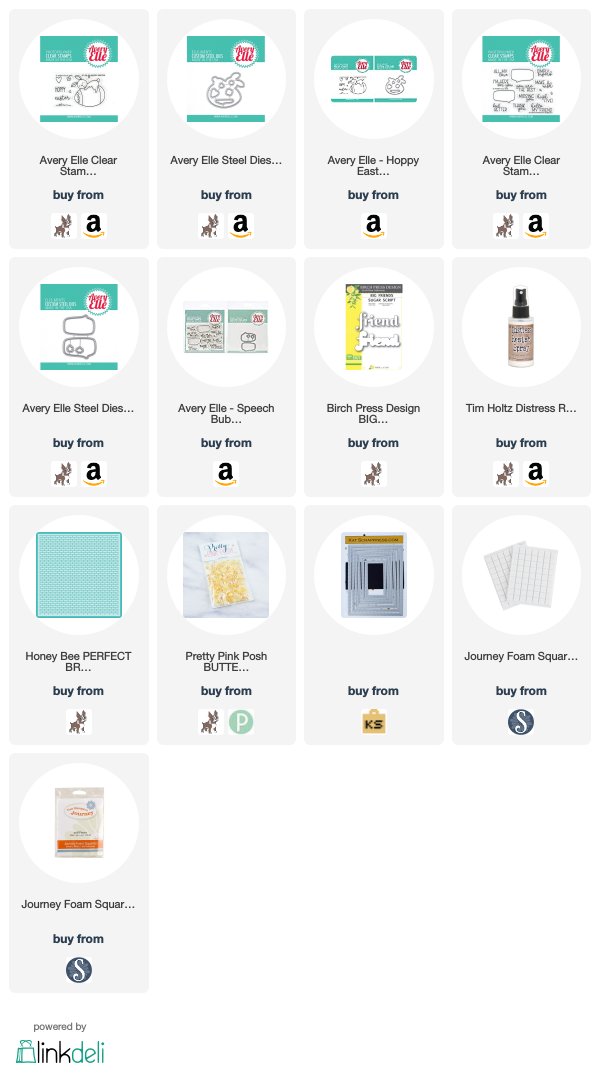Tap the dog store icon under Pretty Pink Posh
The height and width of the screenshot is (1073, 600).
pos(211,722)
